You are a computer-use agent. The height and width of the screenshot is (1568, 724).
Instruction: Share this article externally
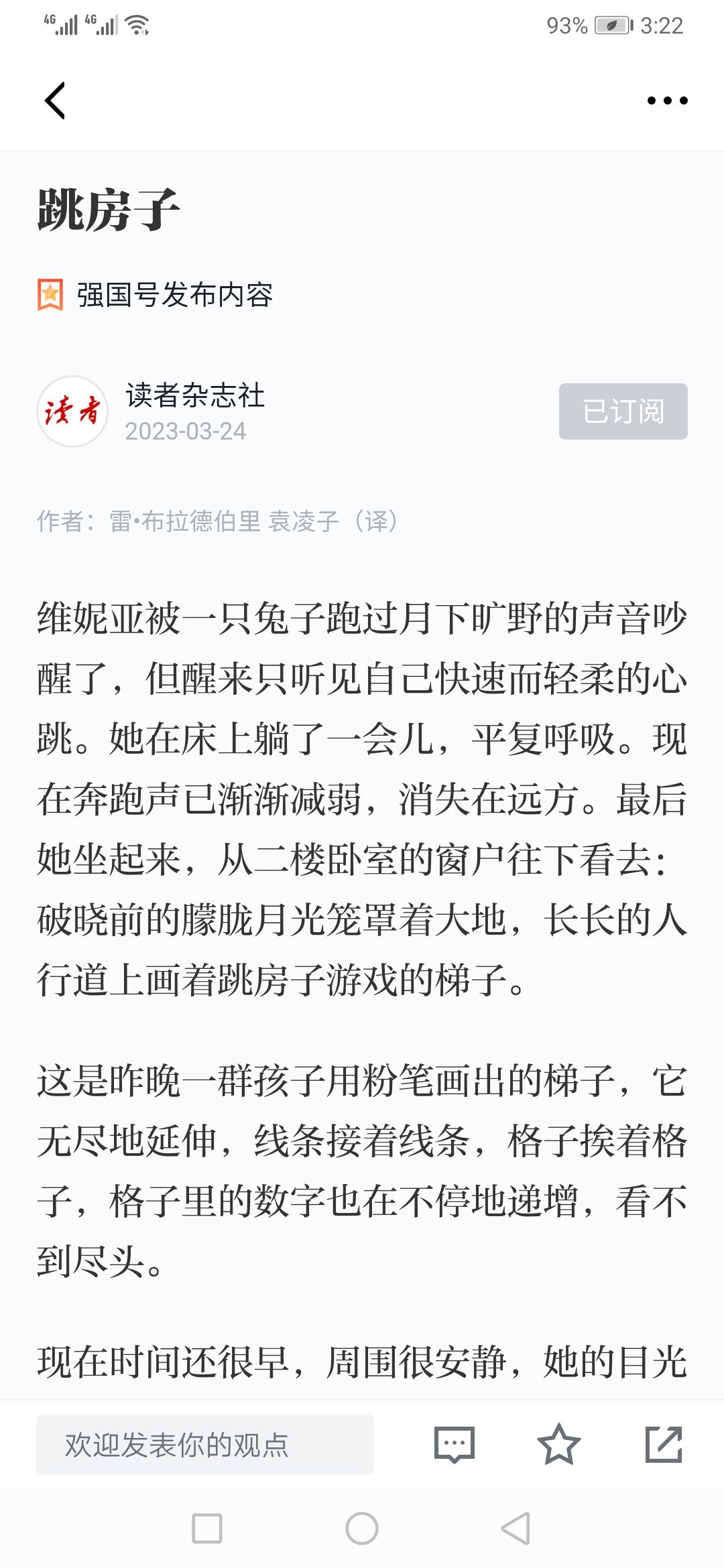pyautogui.click(x=663, y=1444)
